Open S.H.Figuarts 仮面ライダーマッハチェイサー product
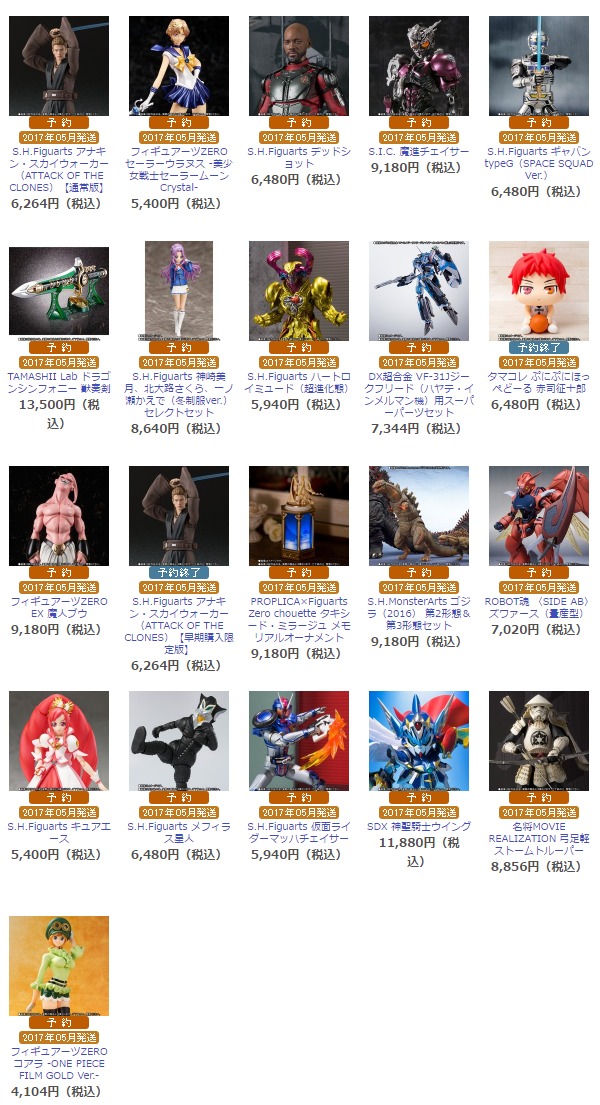This screenshot has width=600, height=1105. coord(299,832)
